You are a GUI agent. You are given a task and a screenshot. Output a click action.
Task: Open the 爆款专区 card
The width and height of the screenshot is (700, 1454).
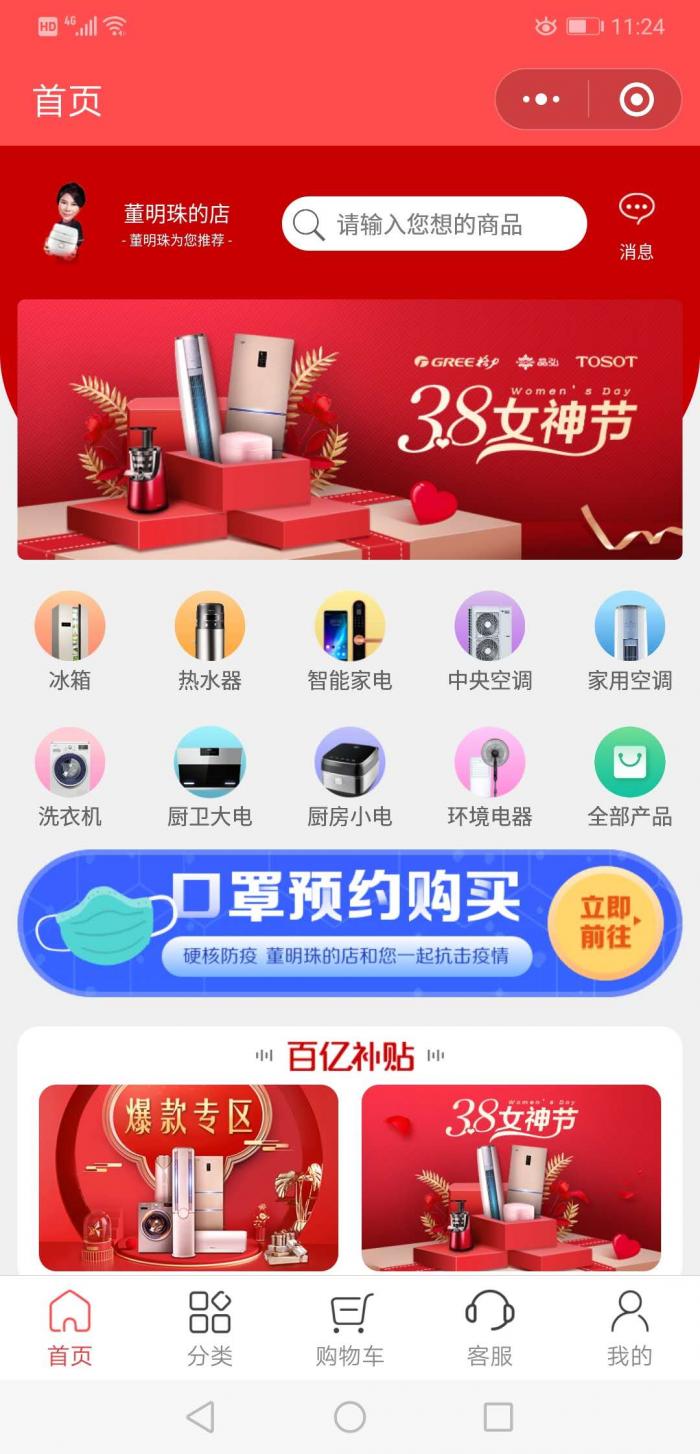click(x=188, y=1177)
